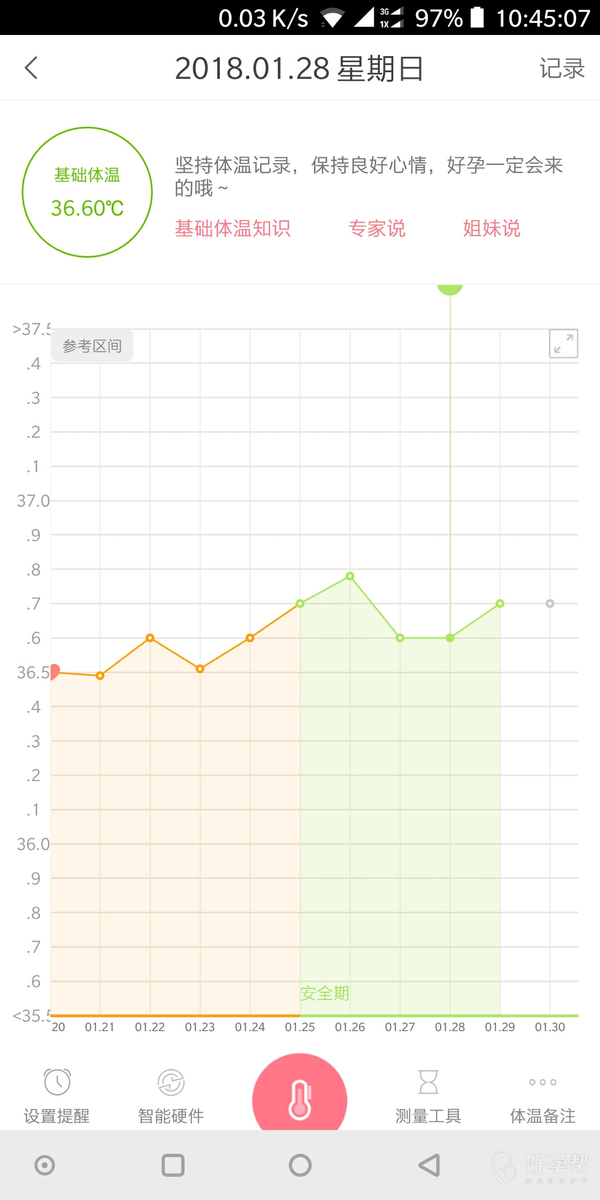
Task: Expand the chart to full screen
Action: (x=563, y=343)
